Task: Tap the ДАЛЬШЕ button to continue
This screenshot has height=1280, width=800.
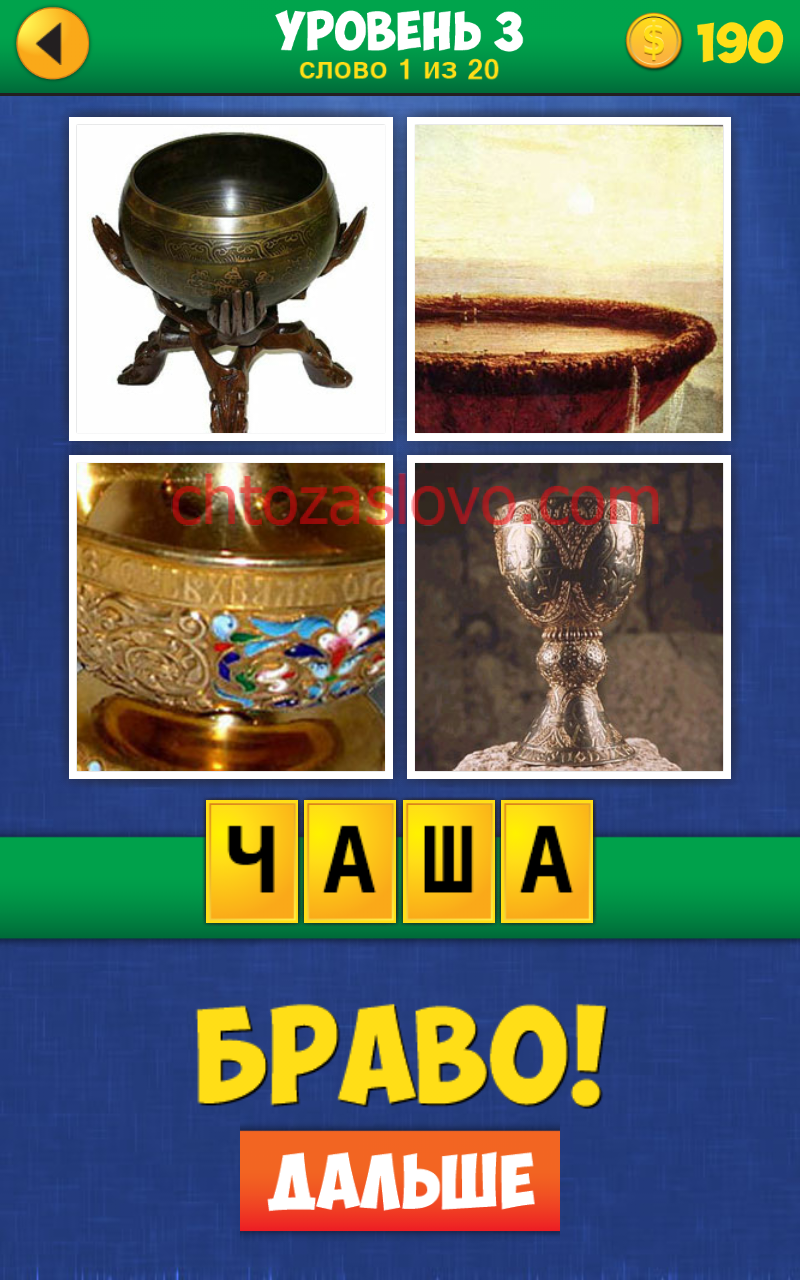Action: point(399,1180)
